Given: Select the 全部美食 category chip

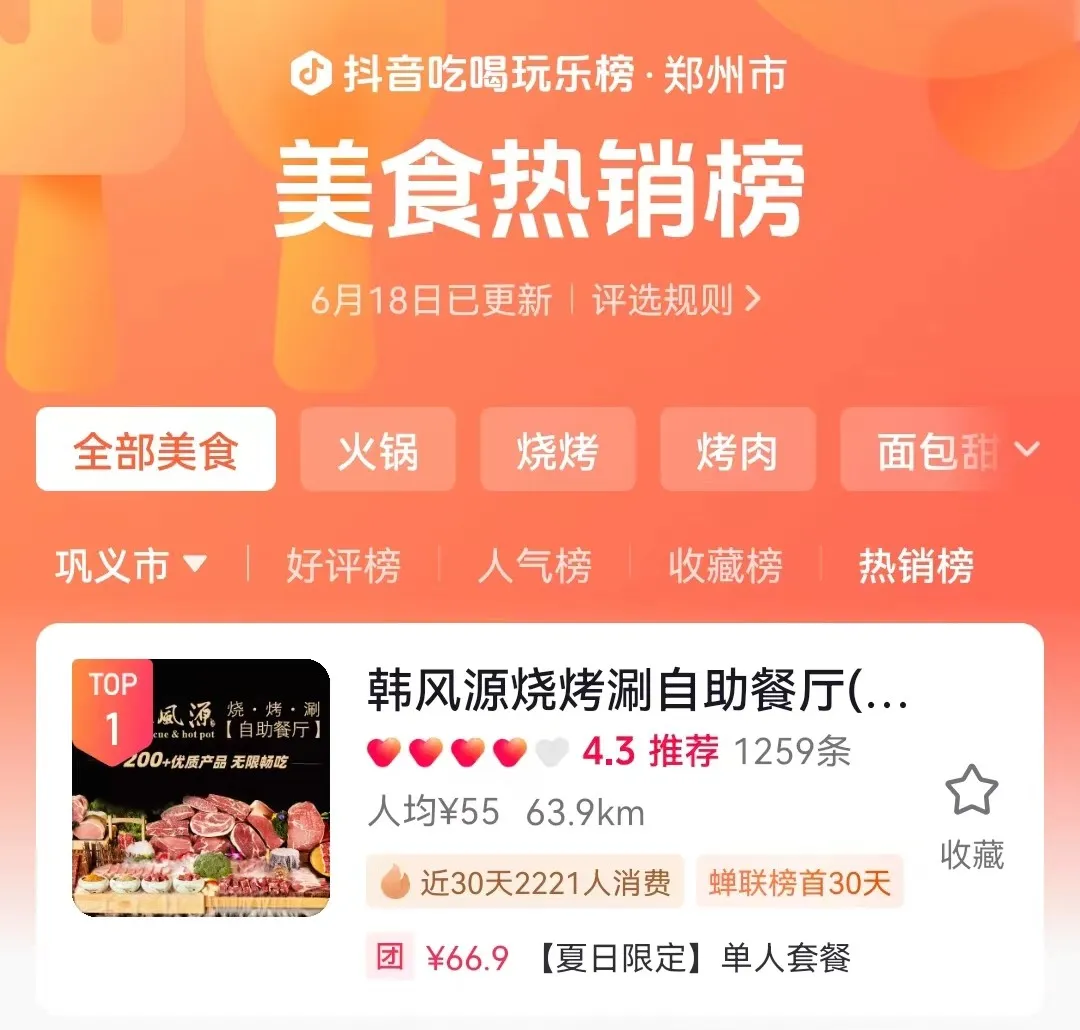Looking at the screenshot, I should tap(156, 450).
